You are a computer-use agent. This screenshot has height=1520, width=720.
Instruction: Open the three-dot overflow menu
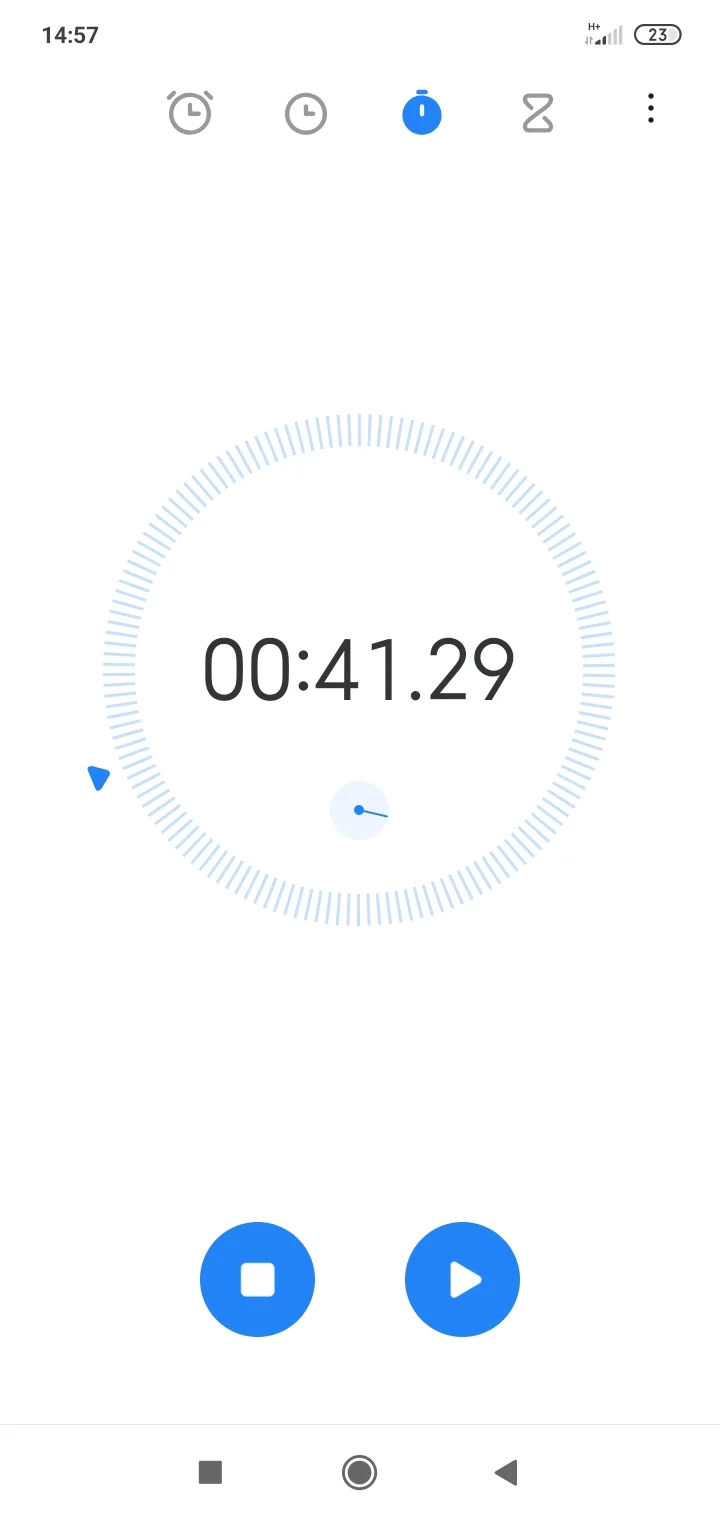click(x=650, y=109)
